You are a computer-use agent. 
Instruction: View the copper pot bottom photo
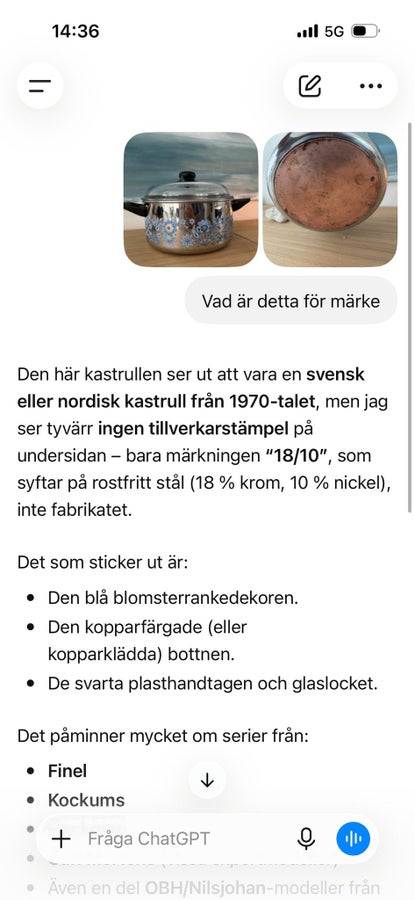click(330, 199)
